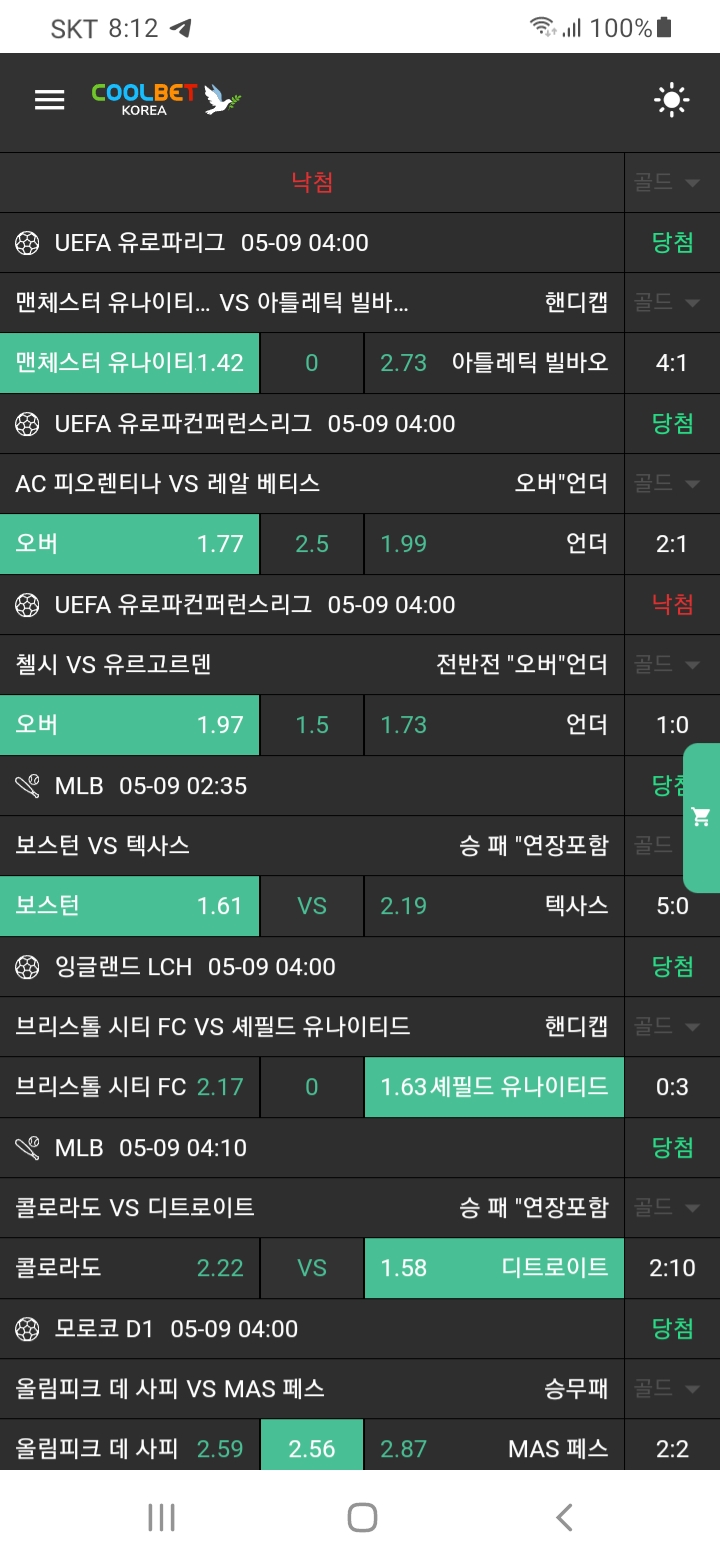Pick 언더 at 1.73 for 첼시 match
Viewport: 720px width, 1560px height.
pos(494,725)
